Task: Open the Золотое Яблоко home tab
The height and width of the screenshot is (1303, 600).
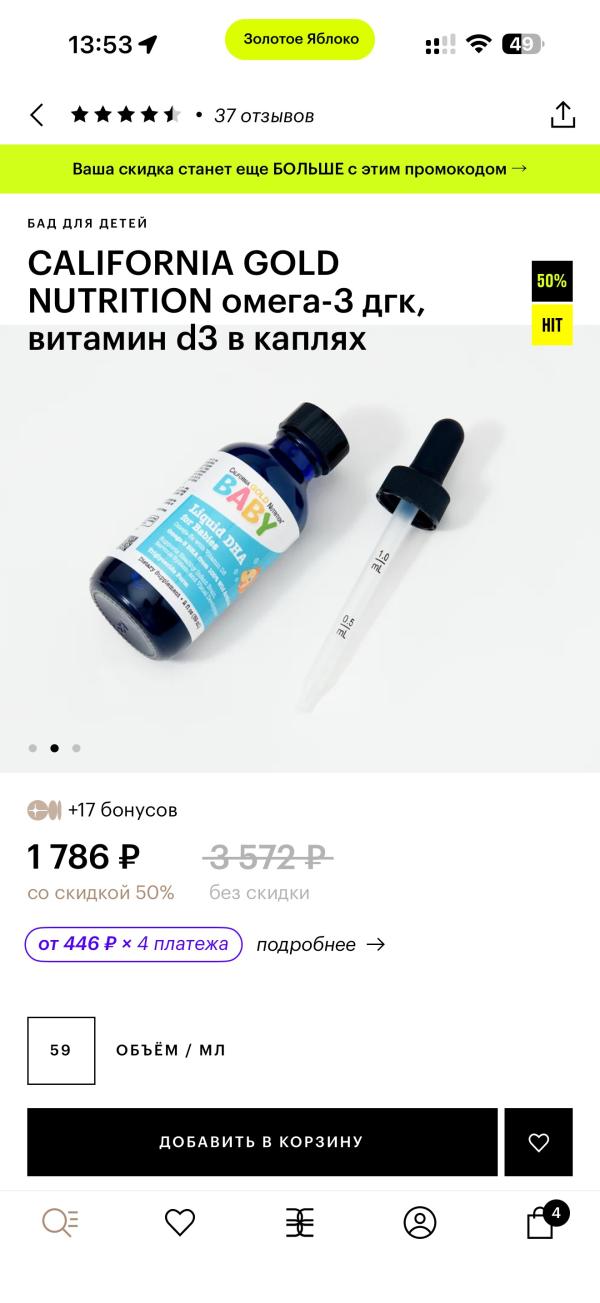Action: [300, 1222]
